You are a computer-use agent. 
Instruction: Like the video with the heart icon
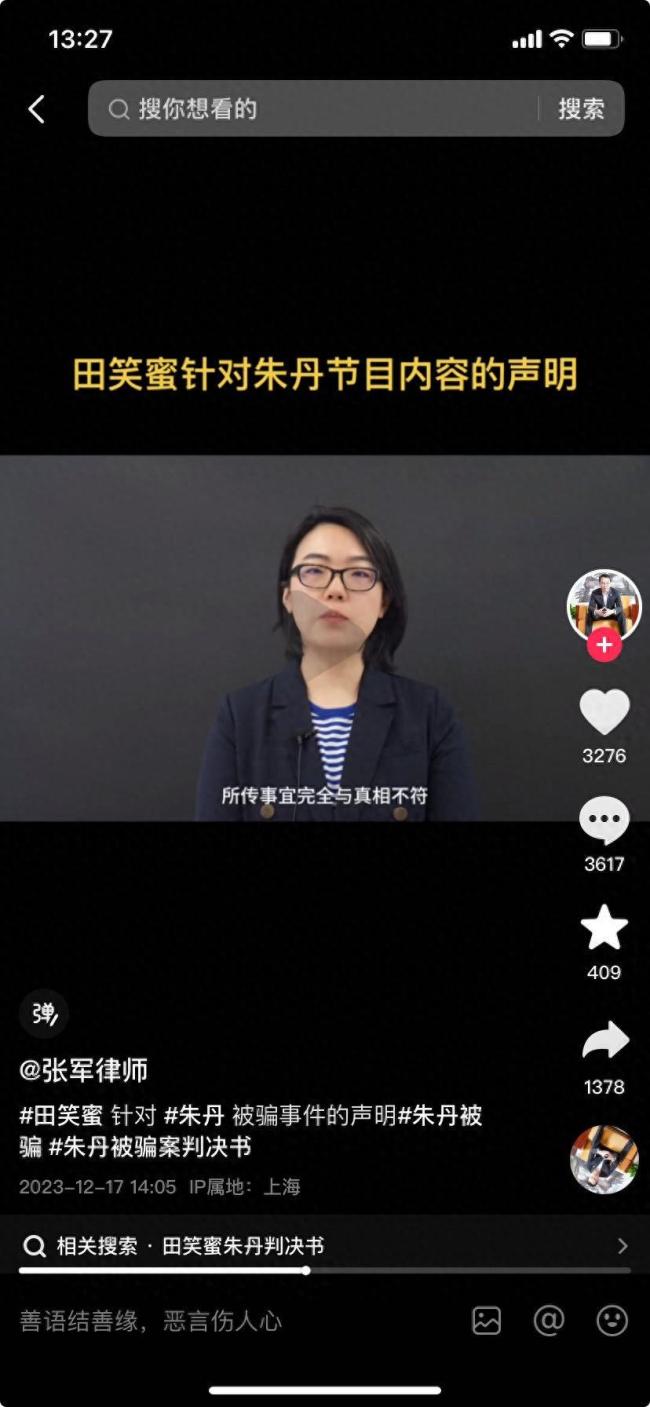coord(604,713)
